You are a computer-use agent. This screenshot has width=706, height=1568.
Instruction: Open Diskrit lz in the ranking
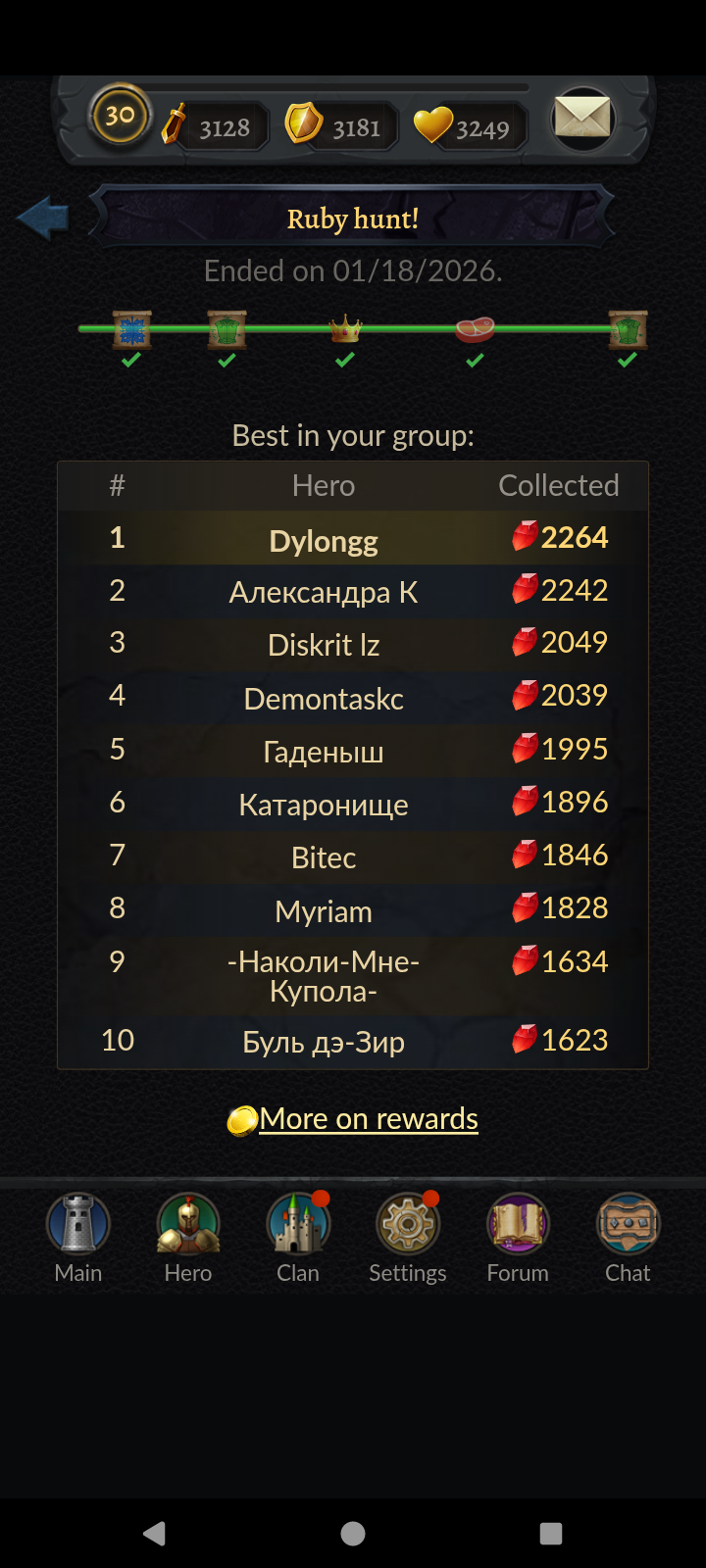point(324,645)
